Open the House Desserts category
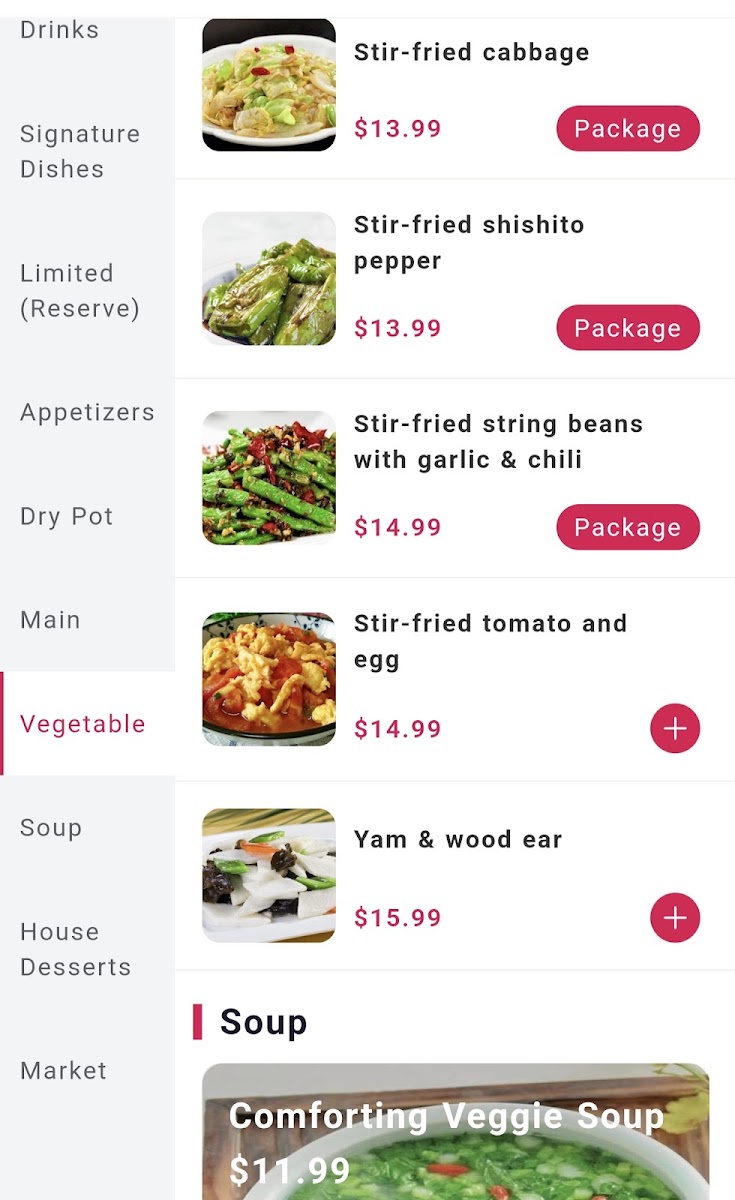735x1200 pixels. pos(87,949)
